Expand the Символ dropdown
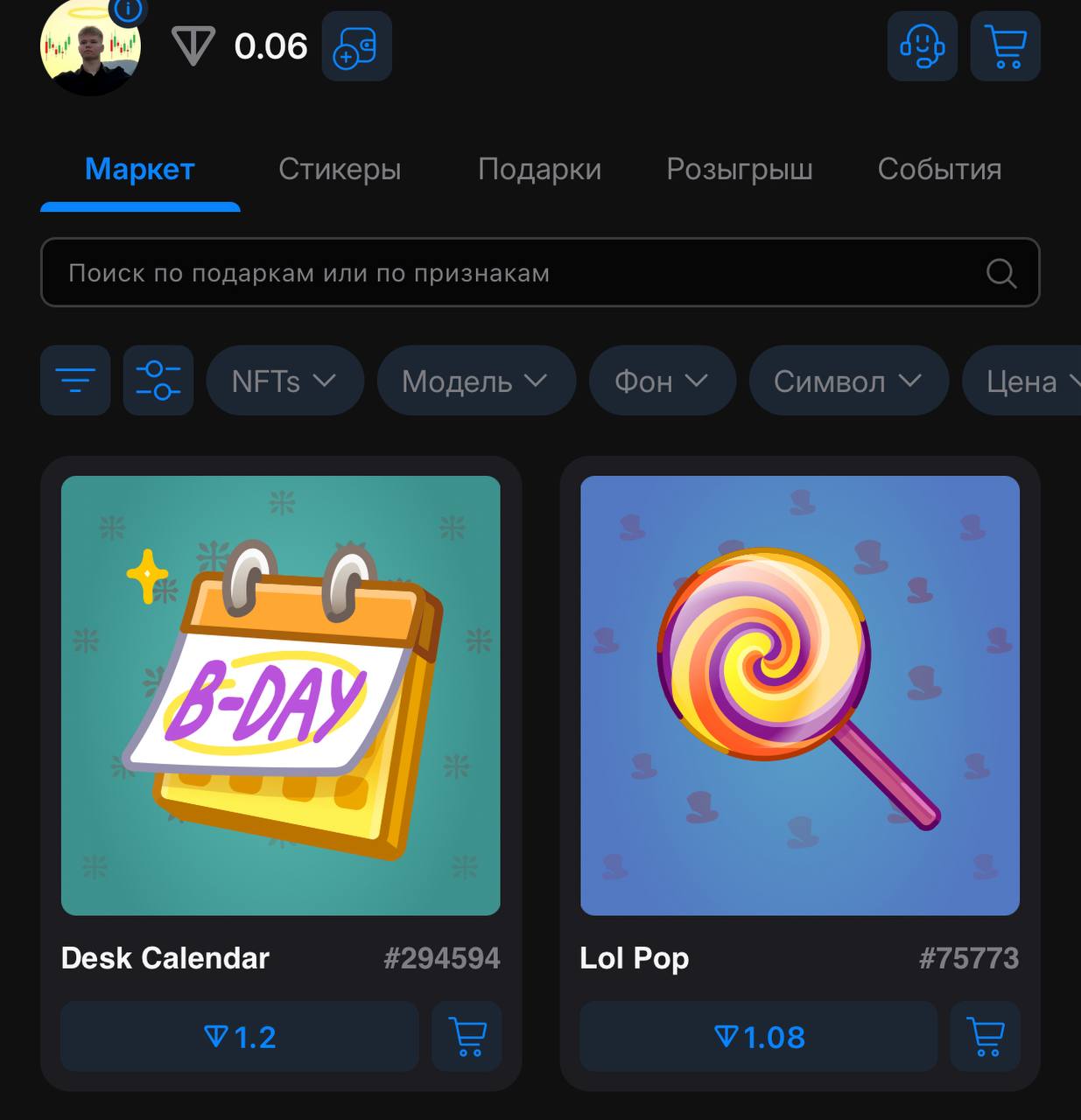This screenshot has height=1120, width=1081. coord(848,381)
